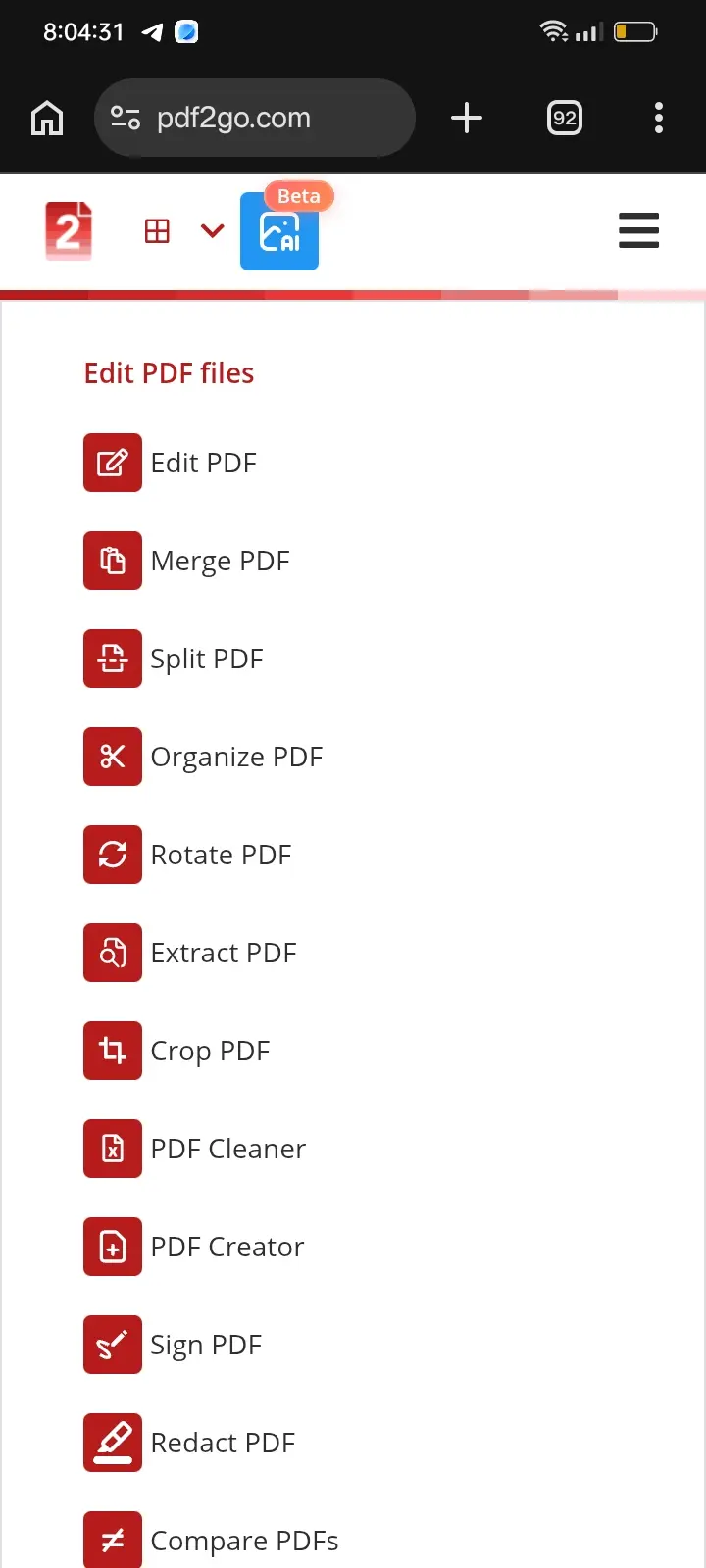Open the Edit PDF tool
The image size is (706, 1568).
pos(171,463)
